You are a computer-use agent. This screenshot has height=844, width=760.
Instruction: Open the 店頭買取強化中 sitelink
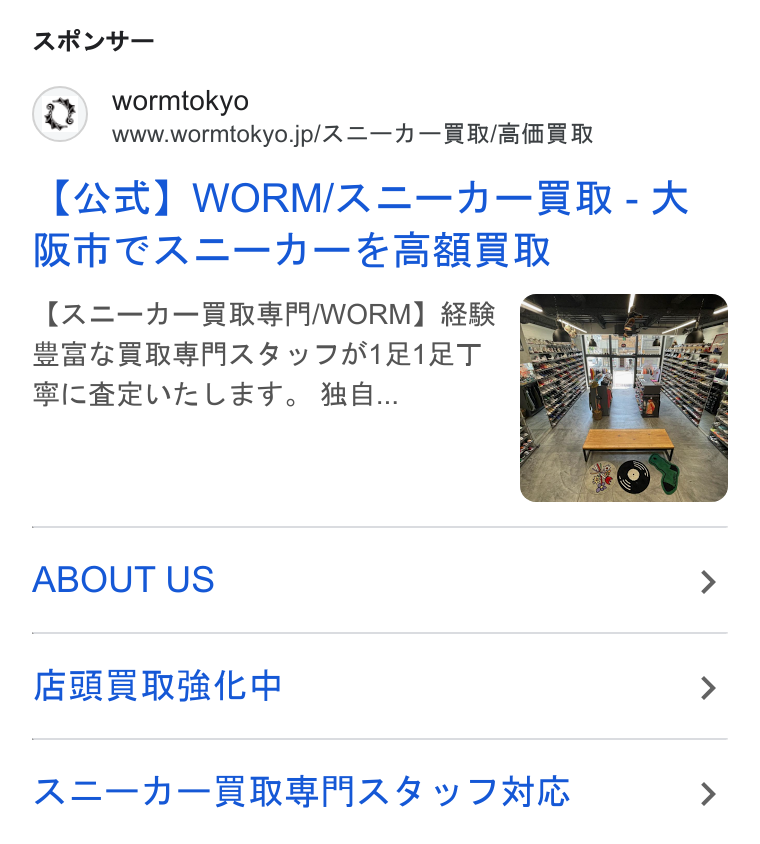[x=379, y=686]
